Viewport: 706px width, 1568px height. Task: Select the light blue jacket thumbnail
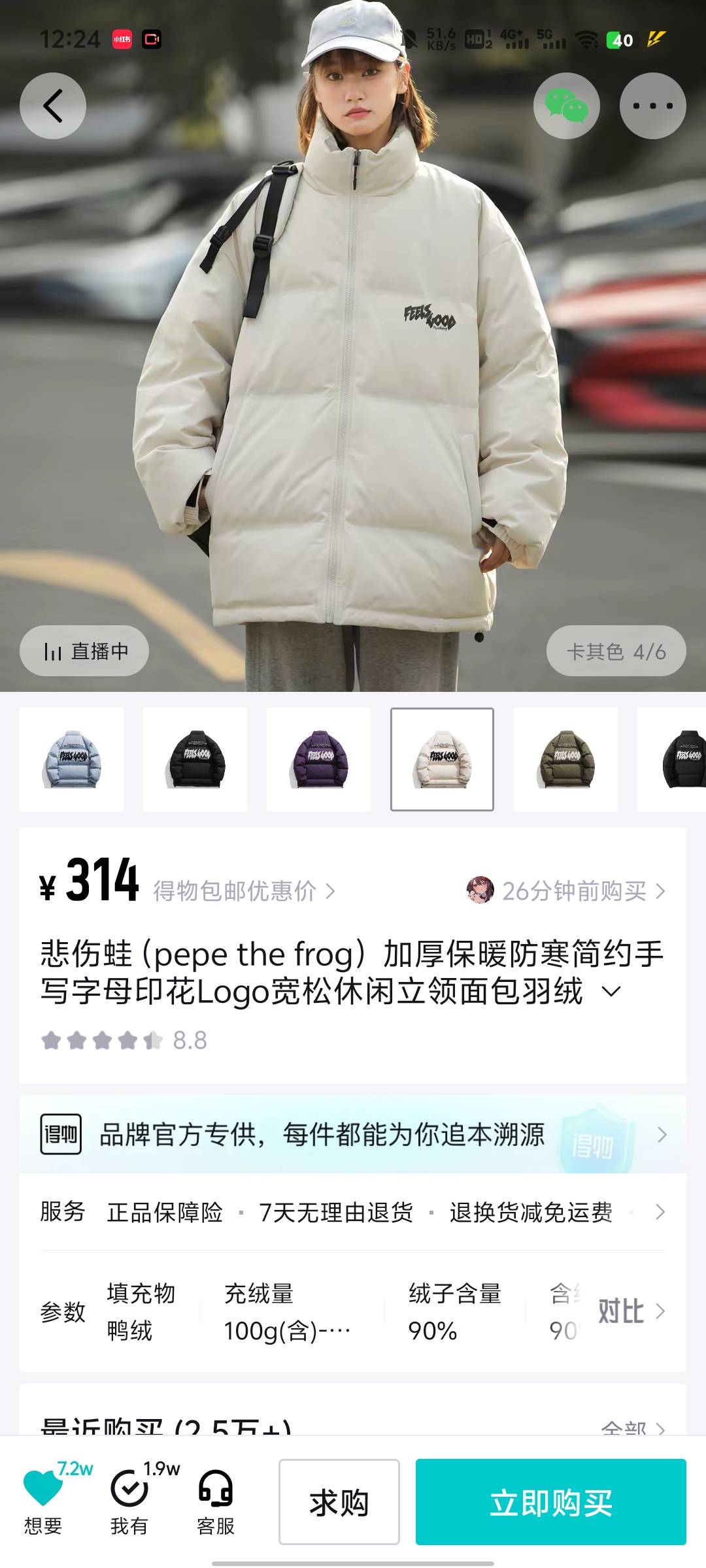coord(72,759)
